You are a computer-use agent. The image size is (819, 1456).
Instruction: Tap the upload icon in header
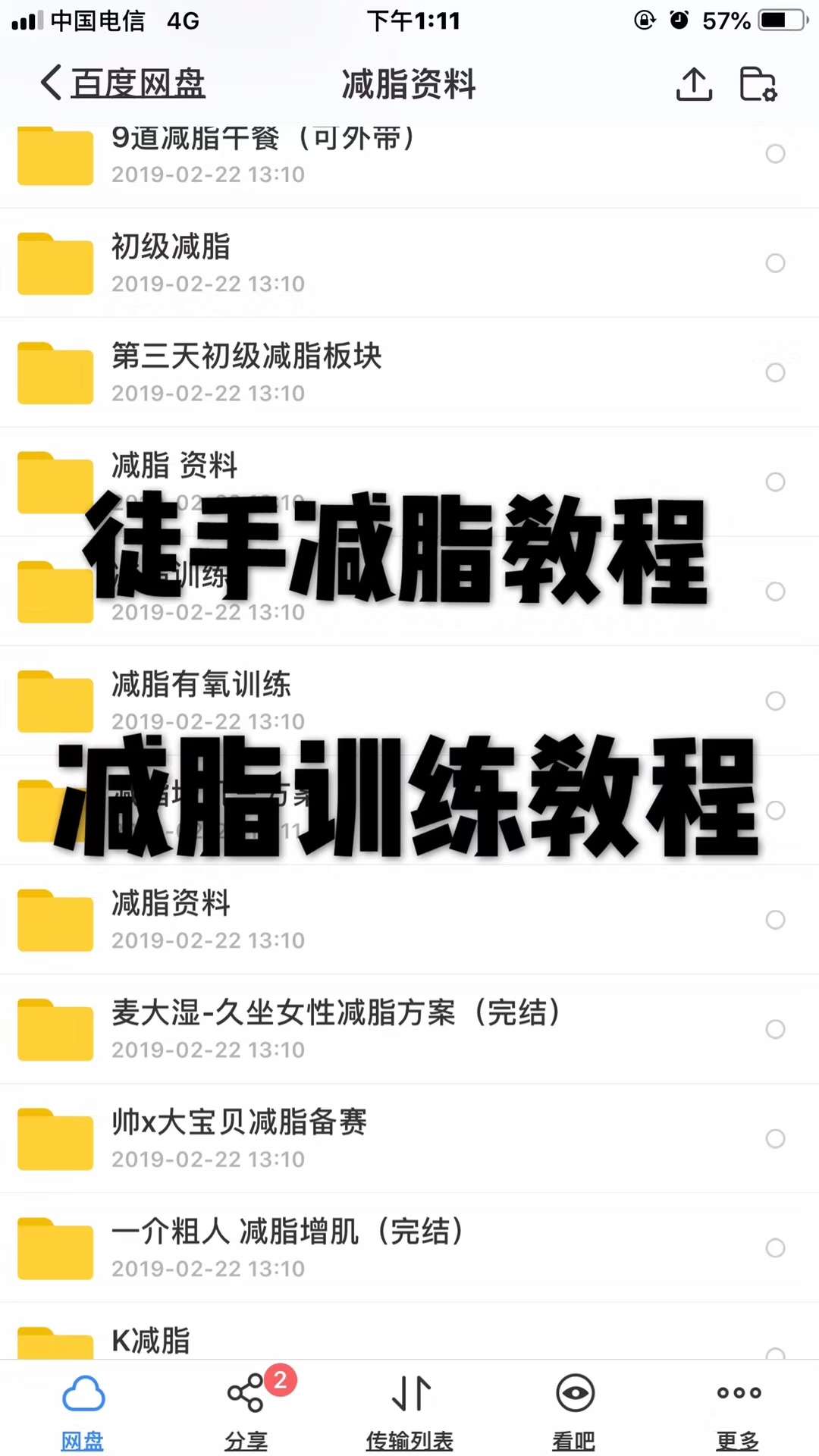pos(694,83)
